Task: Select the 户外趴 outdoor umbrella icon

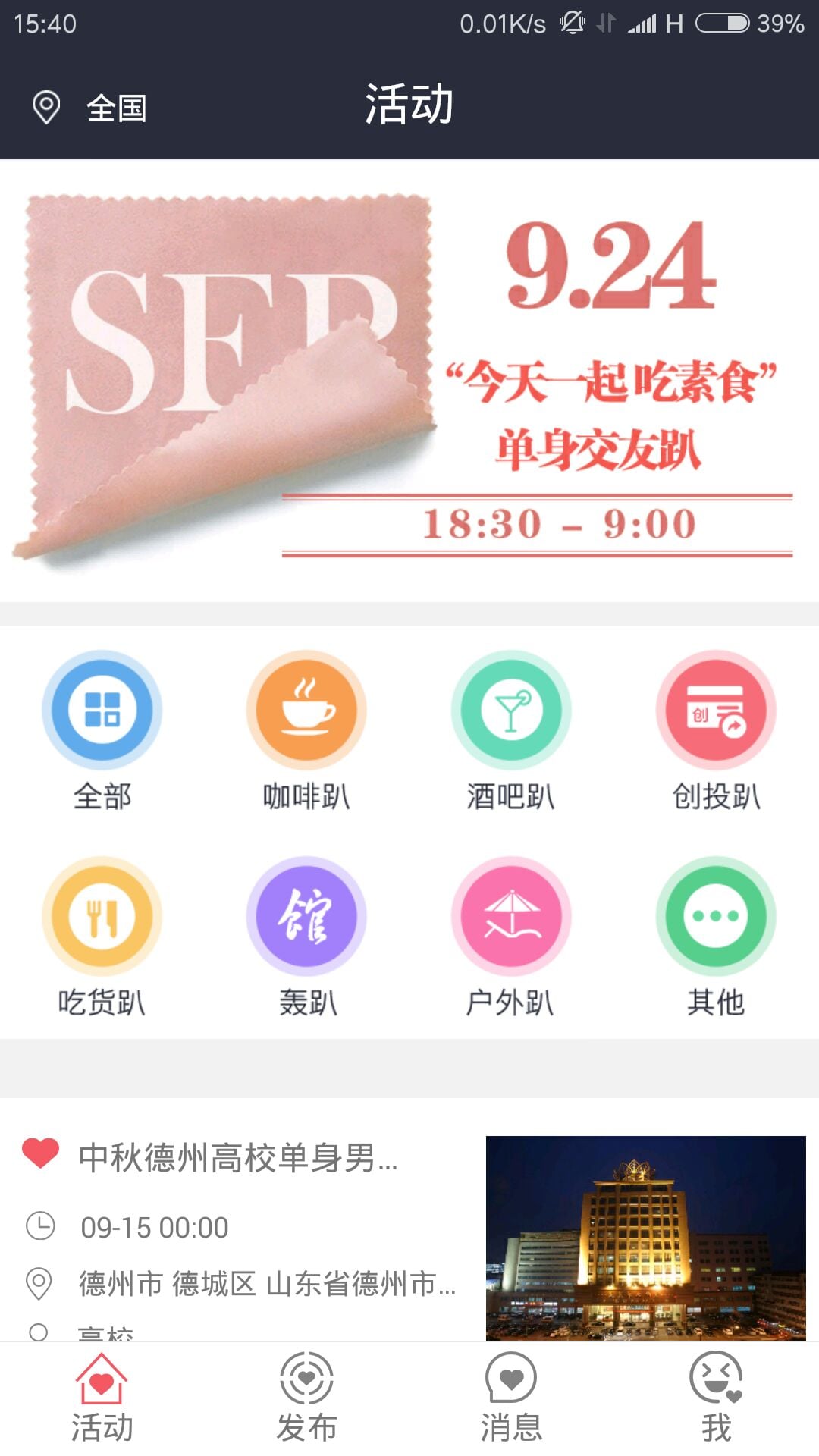Action: click(x=510, y=916)
